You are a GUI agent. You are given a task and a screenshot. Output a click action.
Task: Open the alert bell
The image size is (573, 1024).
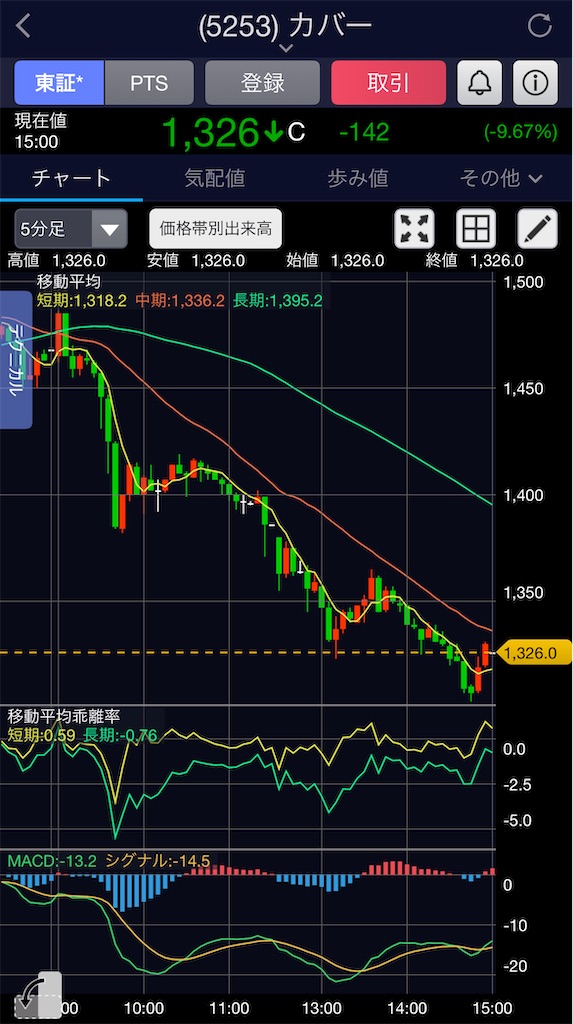click(480, 83)
